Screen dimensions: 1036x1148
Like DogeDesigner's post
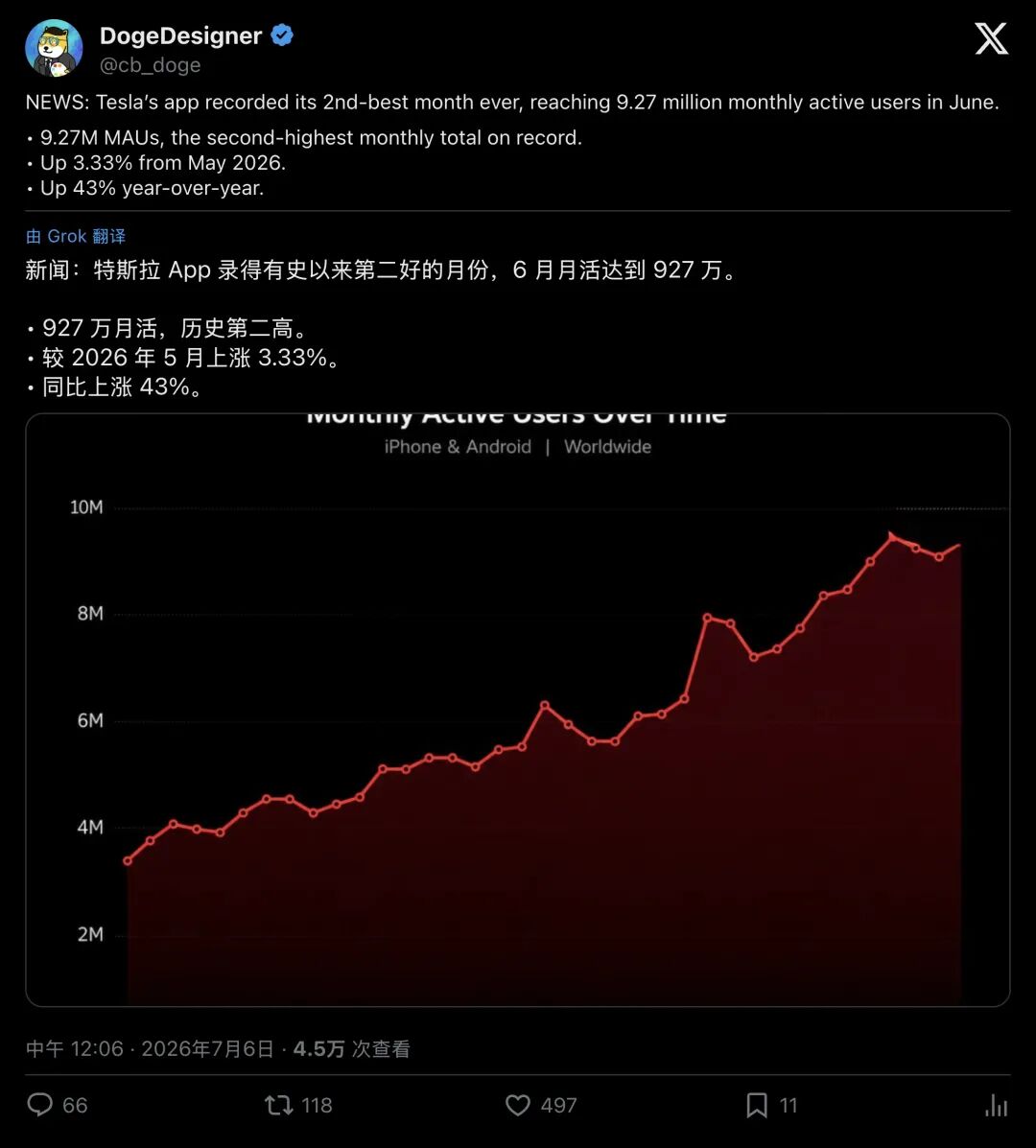point(518,1105)
